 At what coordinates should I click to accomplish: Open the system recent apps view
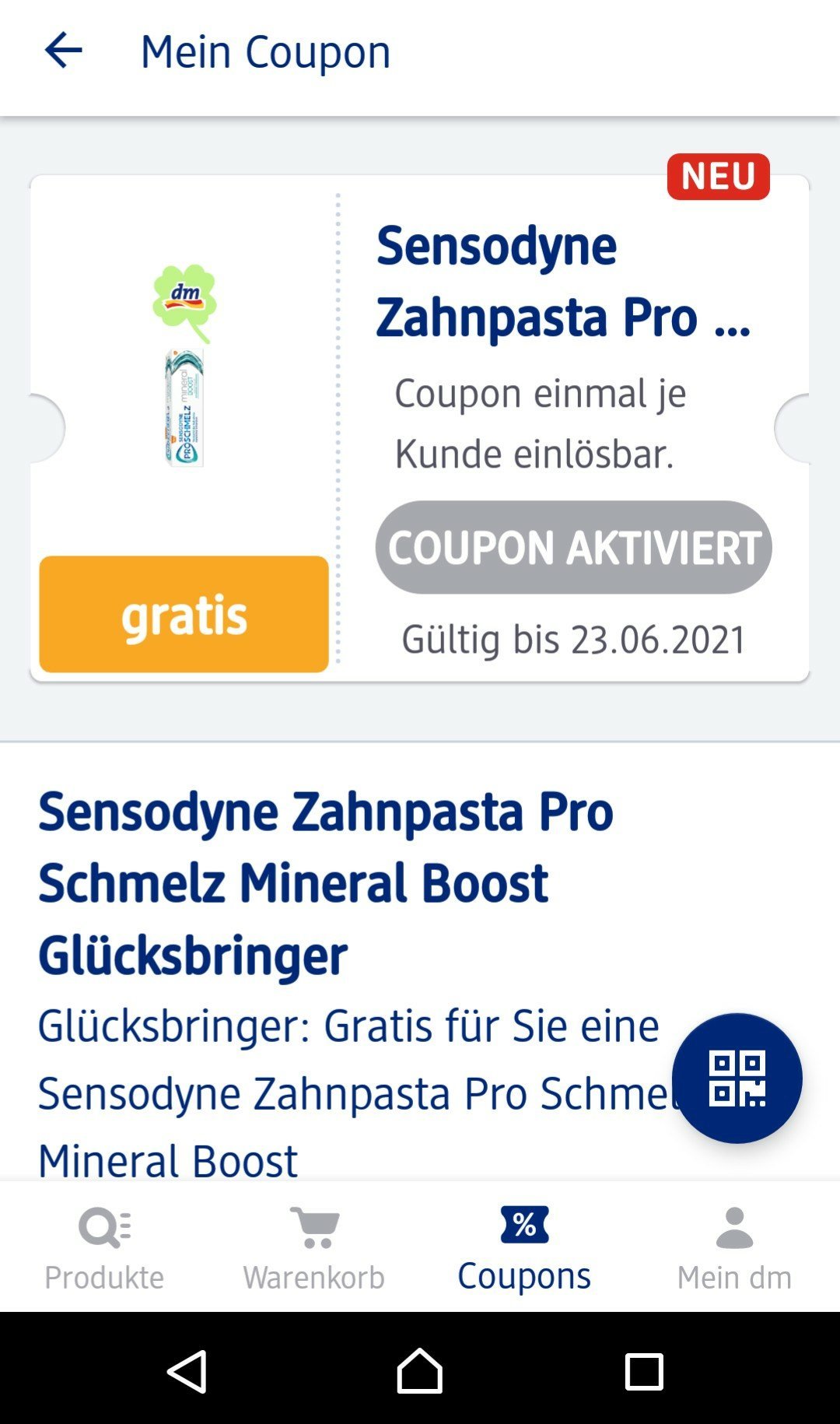pyautogui.click(x=644, y=1371)
